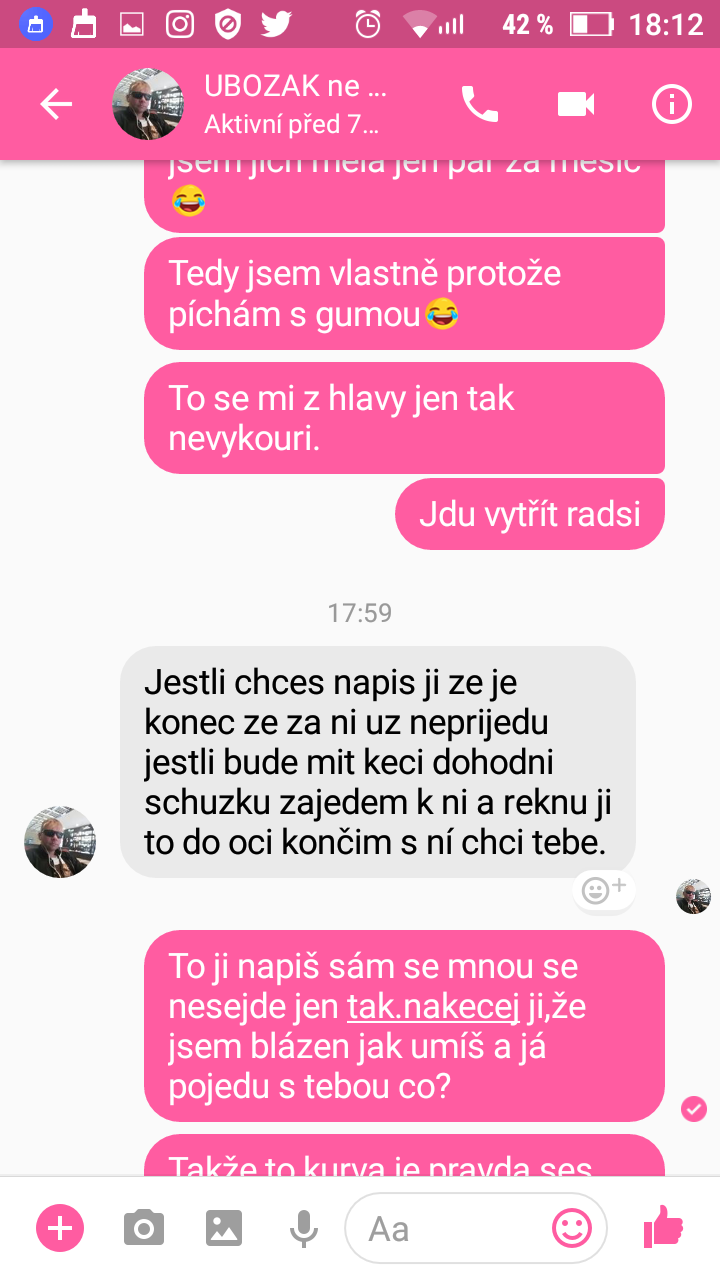Start a video call with UBOZAK

click(575, 104)
